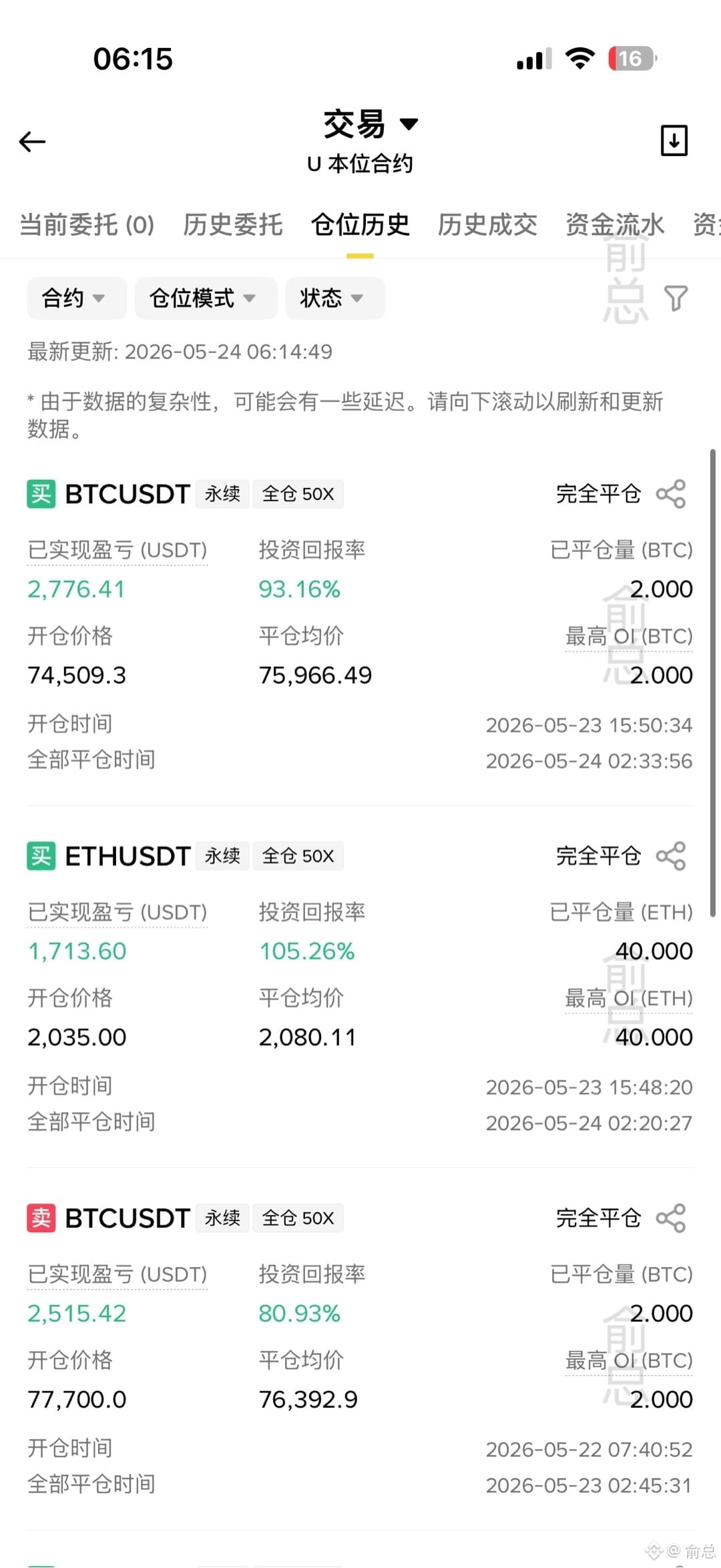
Task: Expand the 状态 filter dropdown
Action: click(x=334, y=298)
